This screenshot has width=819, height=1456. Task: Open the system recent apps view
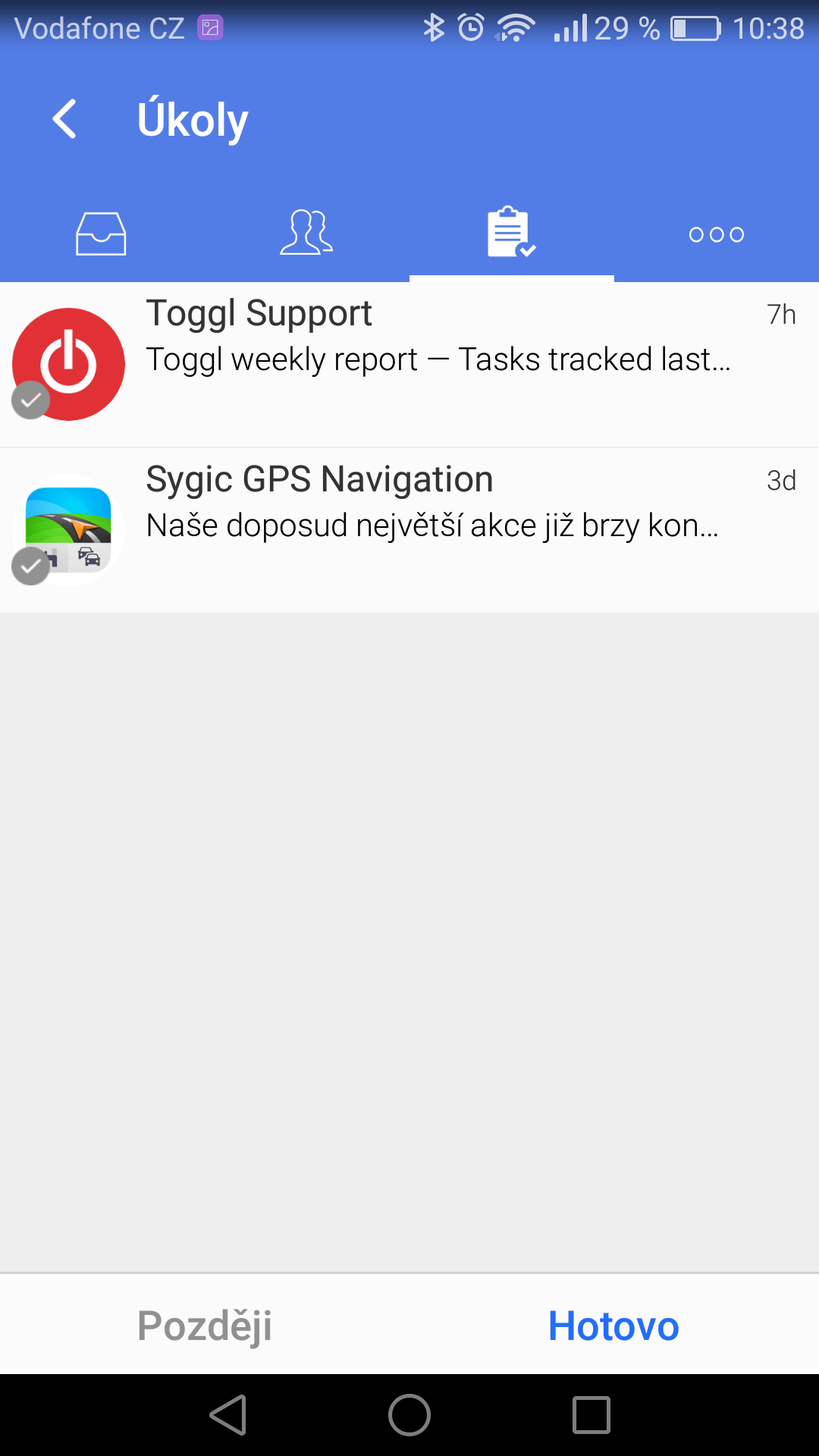[x=591, y=1415]
